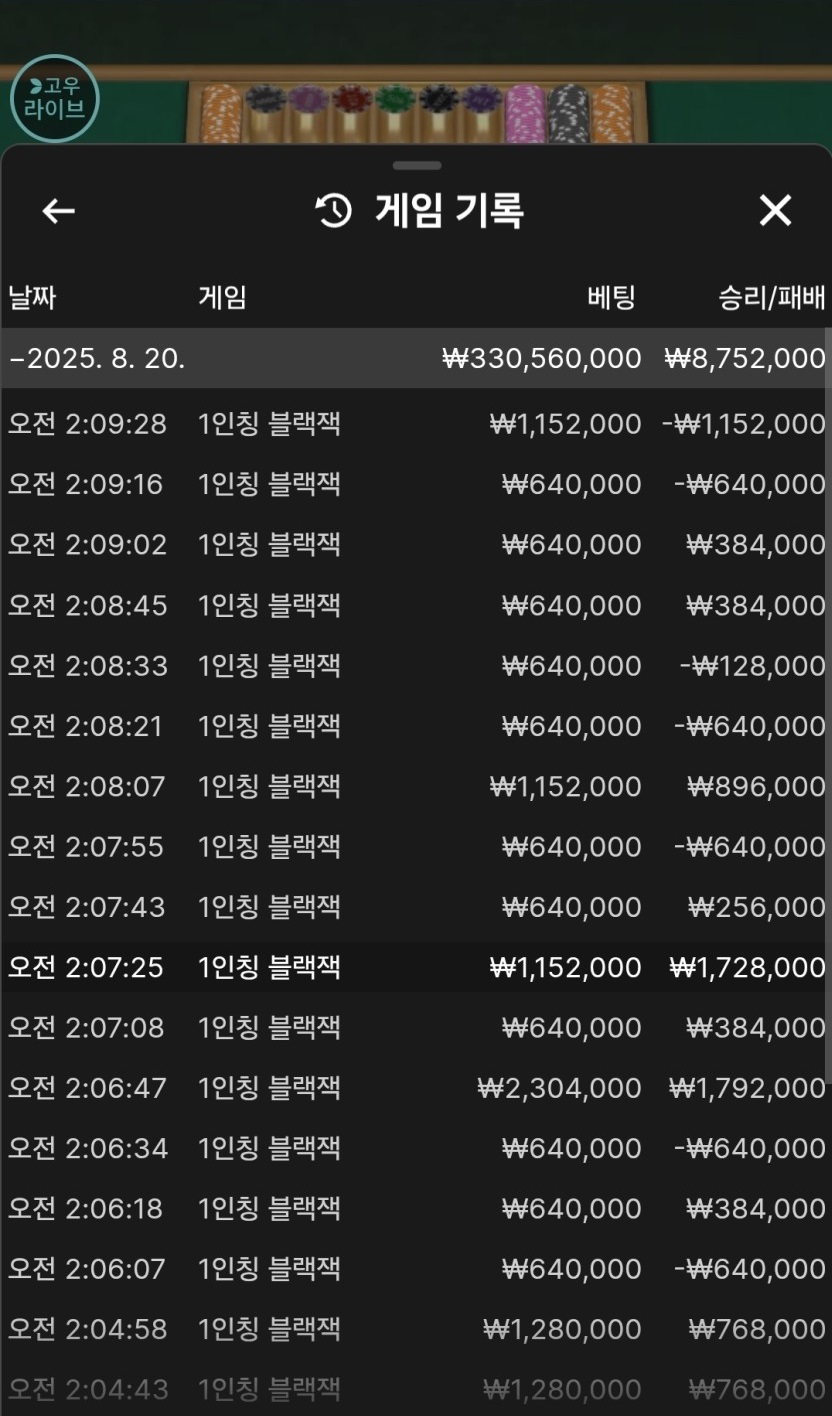
Task: View details of the 오전 2:09:02 round
Action: pos(415,545)
